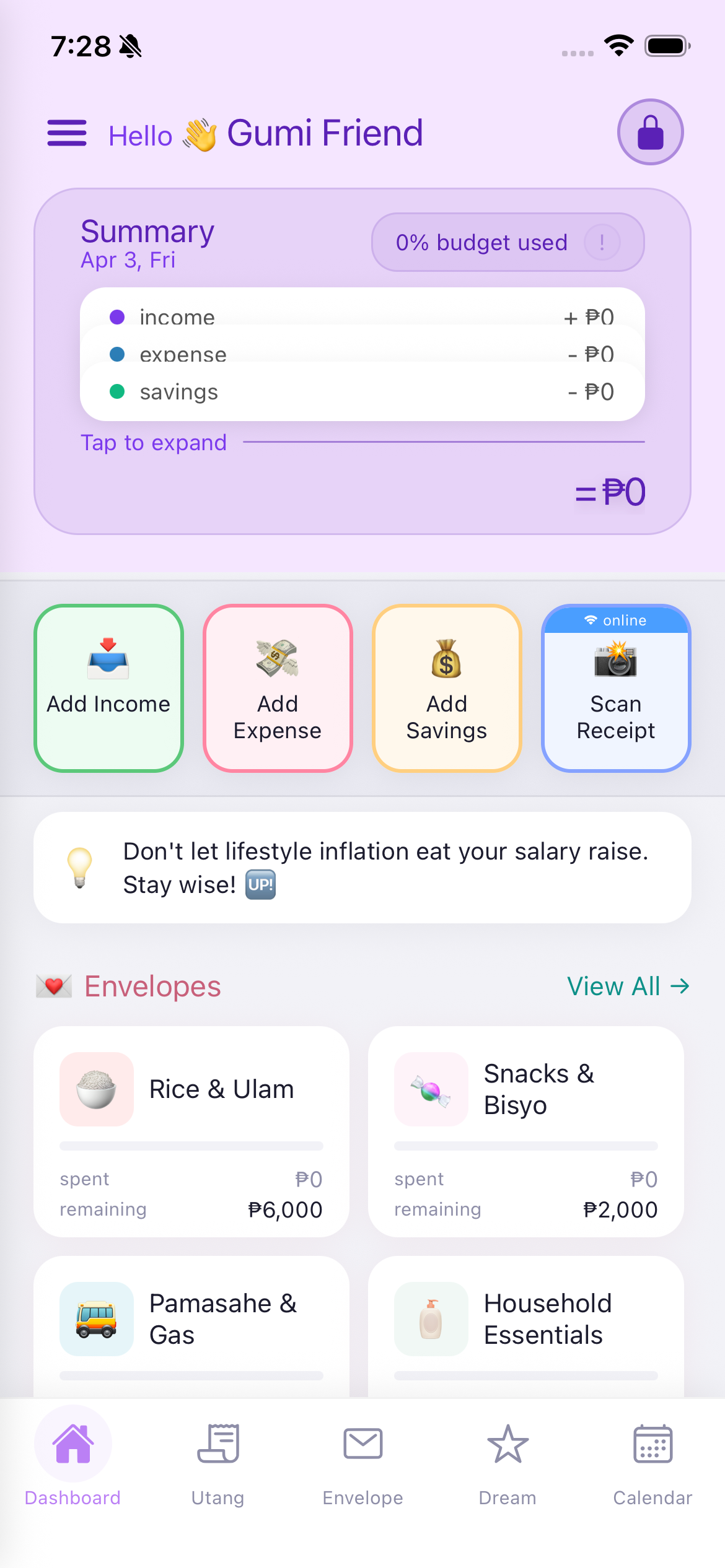Add a new expense entry
The width and height of the screenshot is (725, 1568).
tap(278, 688)
